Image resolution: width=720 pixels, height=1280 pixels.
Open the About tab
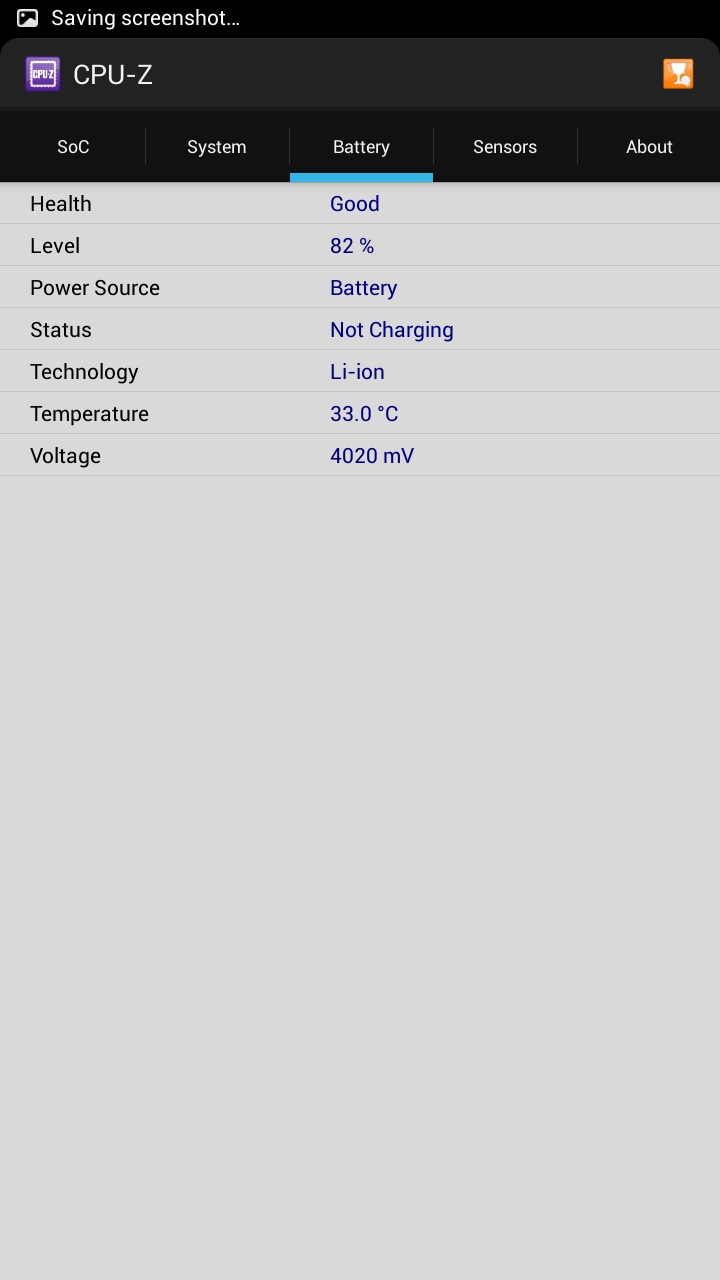point(649,147)
